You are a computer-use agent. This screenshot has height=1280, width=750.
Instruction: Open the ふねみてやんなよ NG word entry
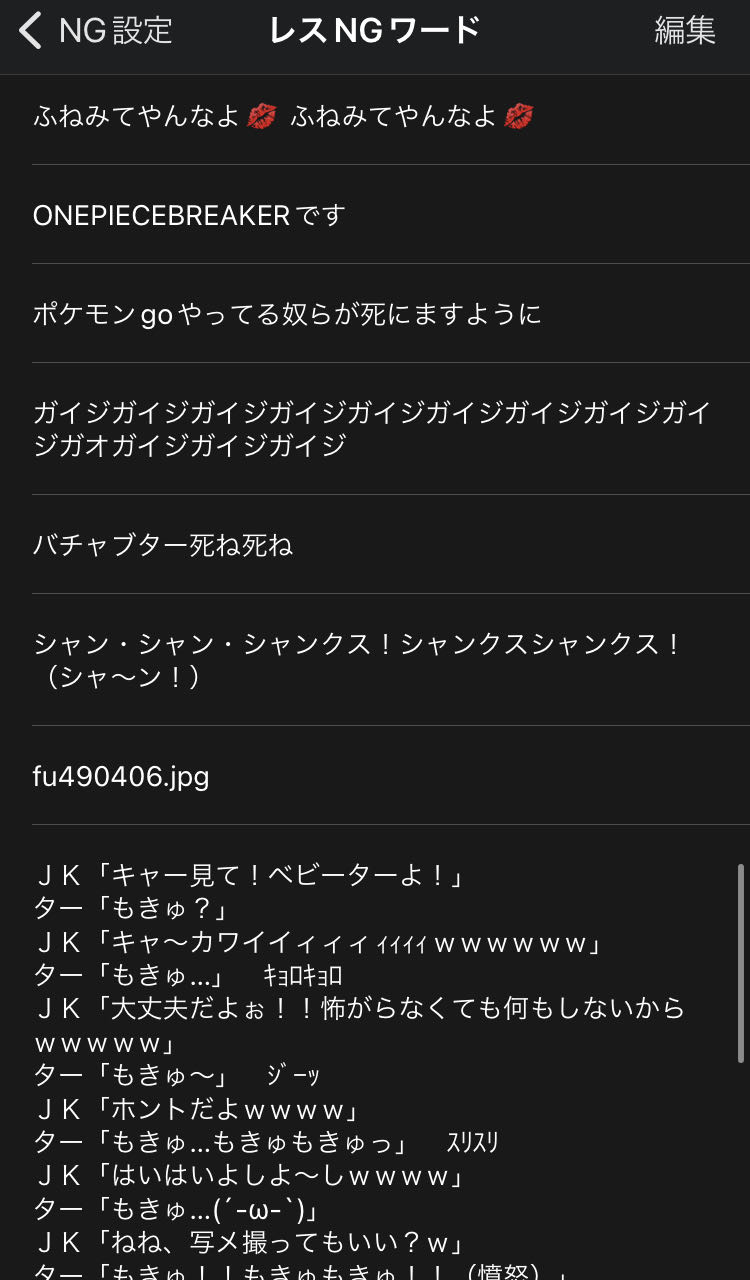click(284, 118)
